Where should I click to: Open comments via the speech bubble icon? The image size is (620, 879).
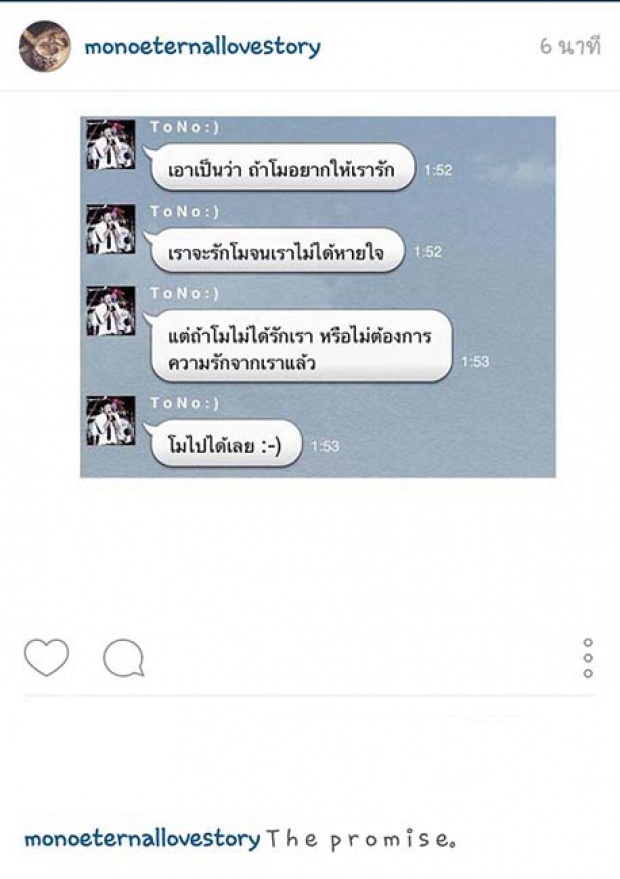(x=123, y=658)
